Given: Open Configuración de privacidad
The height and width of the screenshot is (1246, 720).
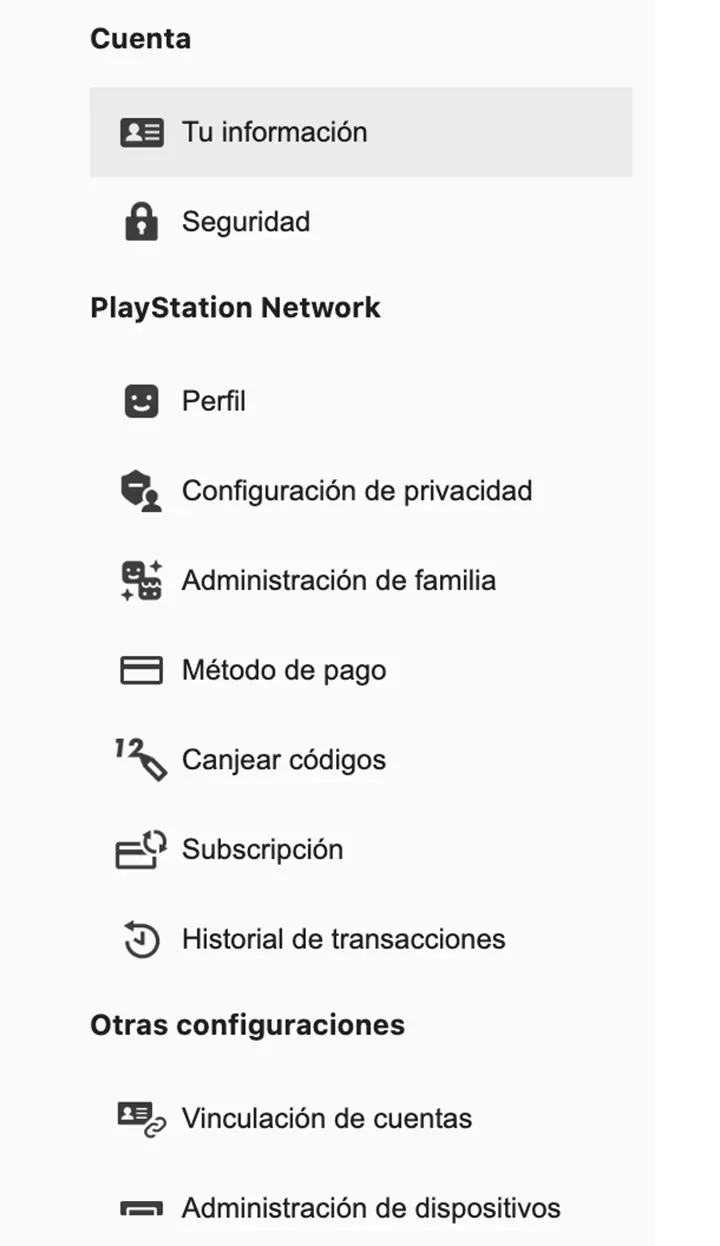Looking at the screenshot, I should (356, 491).
